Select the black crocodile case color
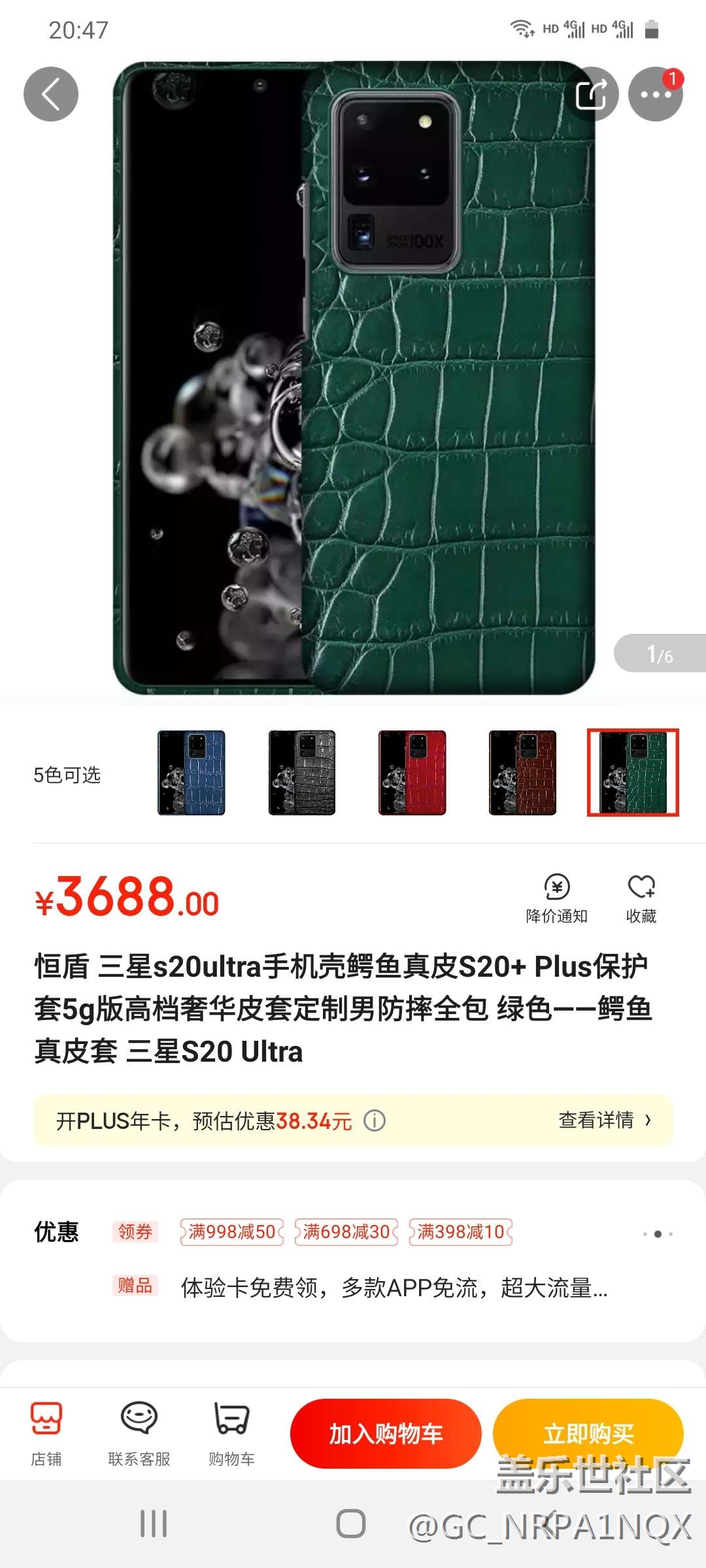This screenshot has width=706, height=1568. click(x=302, y=773)
